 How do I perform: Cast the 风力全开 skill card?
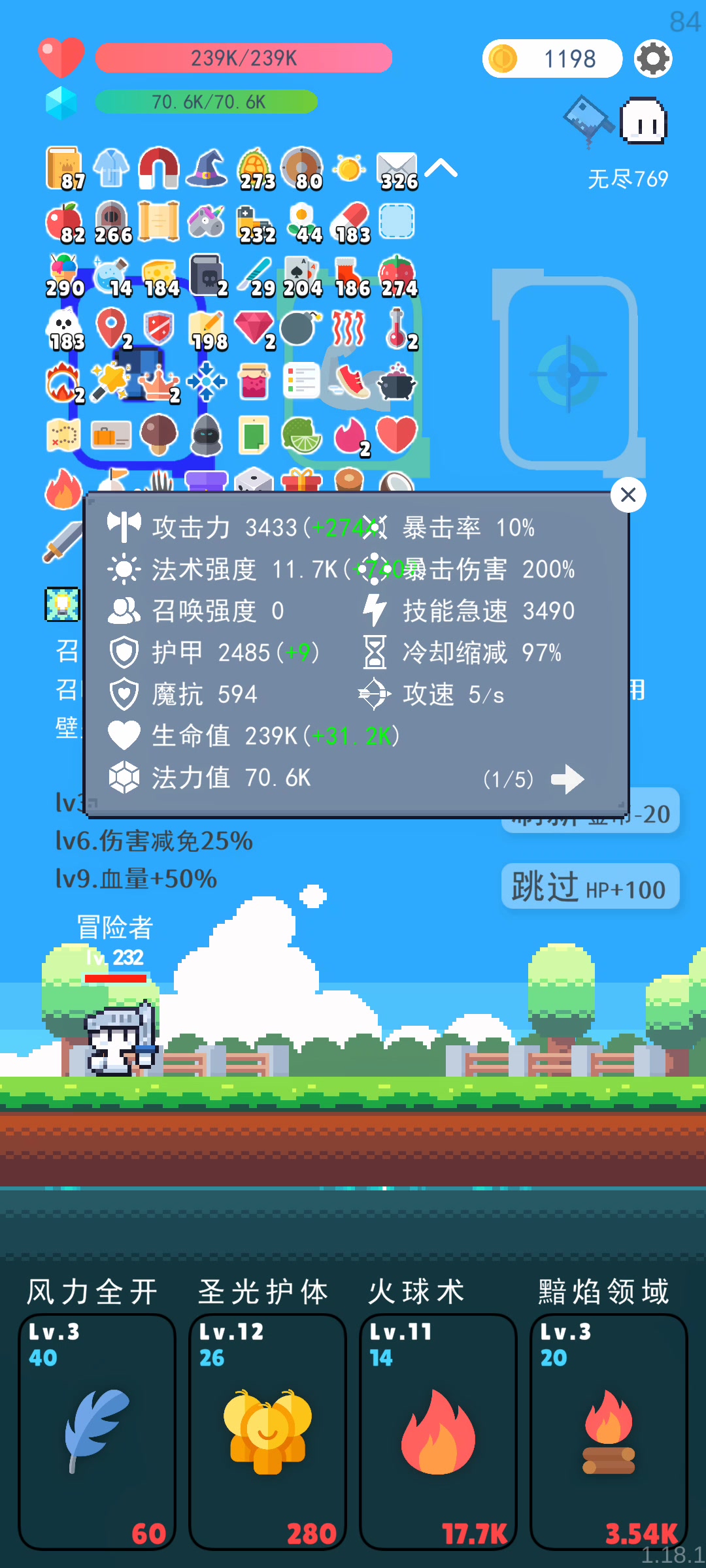pos(97,1431)
